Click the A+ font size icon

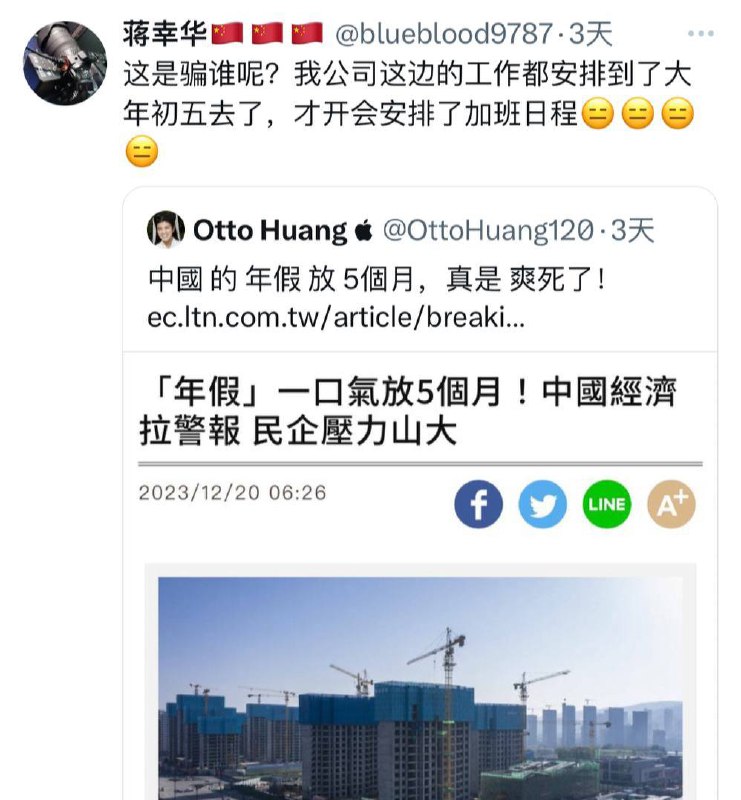(x=671, y=504)
